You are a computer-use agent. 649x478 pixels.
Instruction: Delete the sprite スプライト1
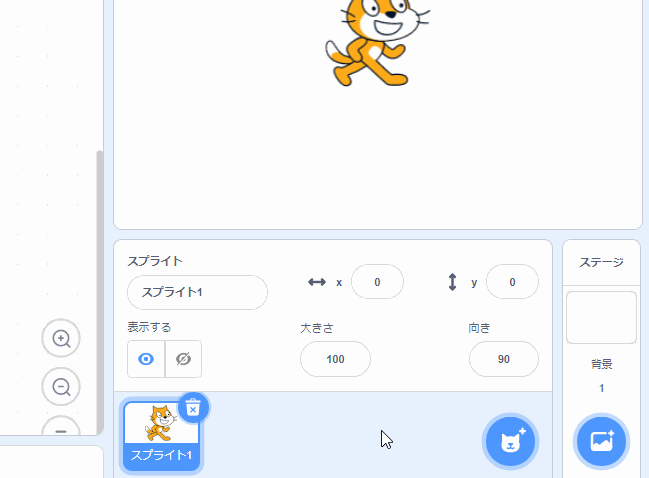click(x=194, y=407)
